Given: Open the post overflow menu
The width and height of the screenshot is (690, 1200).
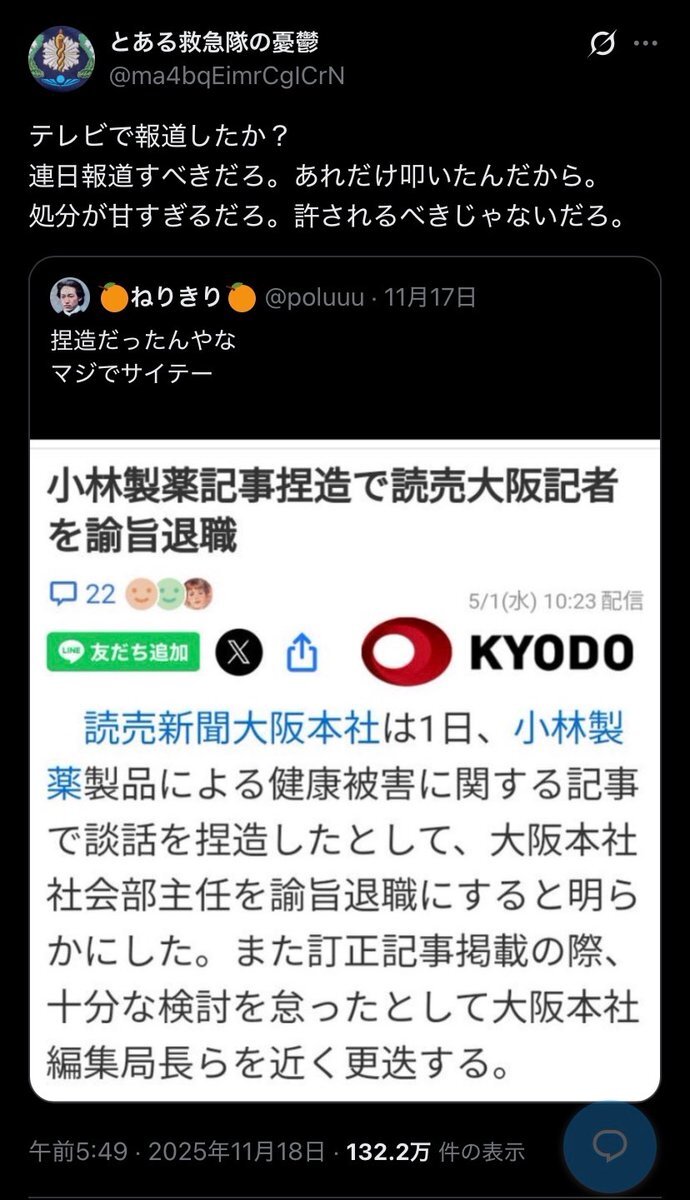Looking at the screenshot, I should [647, 44].
